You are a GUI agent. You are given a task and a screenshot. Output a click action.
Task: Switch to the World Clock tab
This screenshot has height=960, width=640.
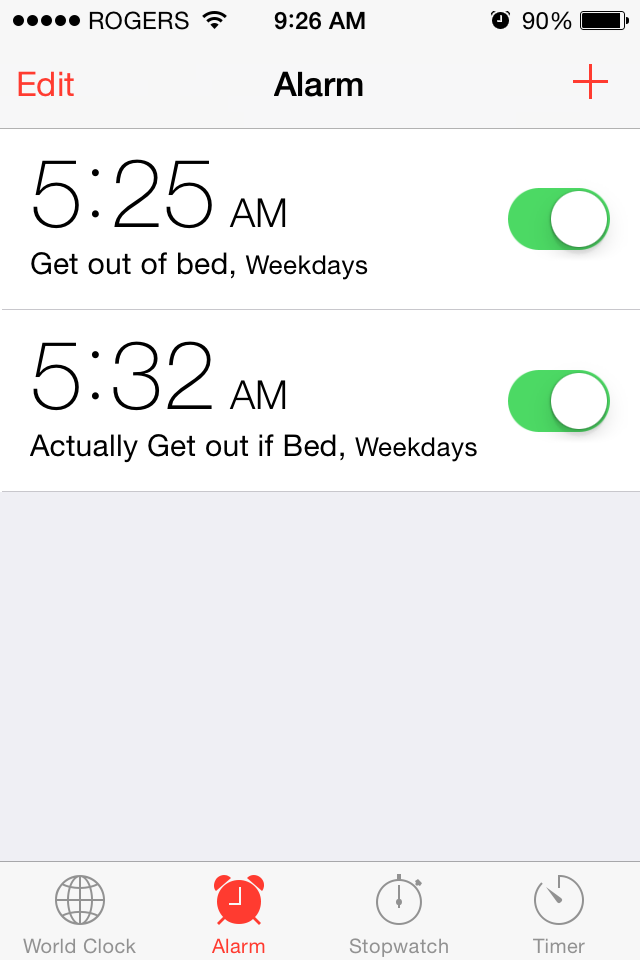tap(79, 913)
